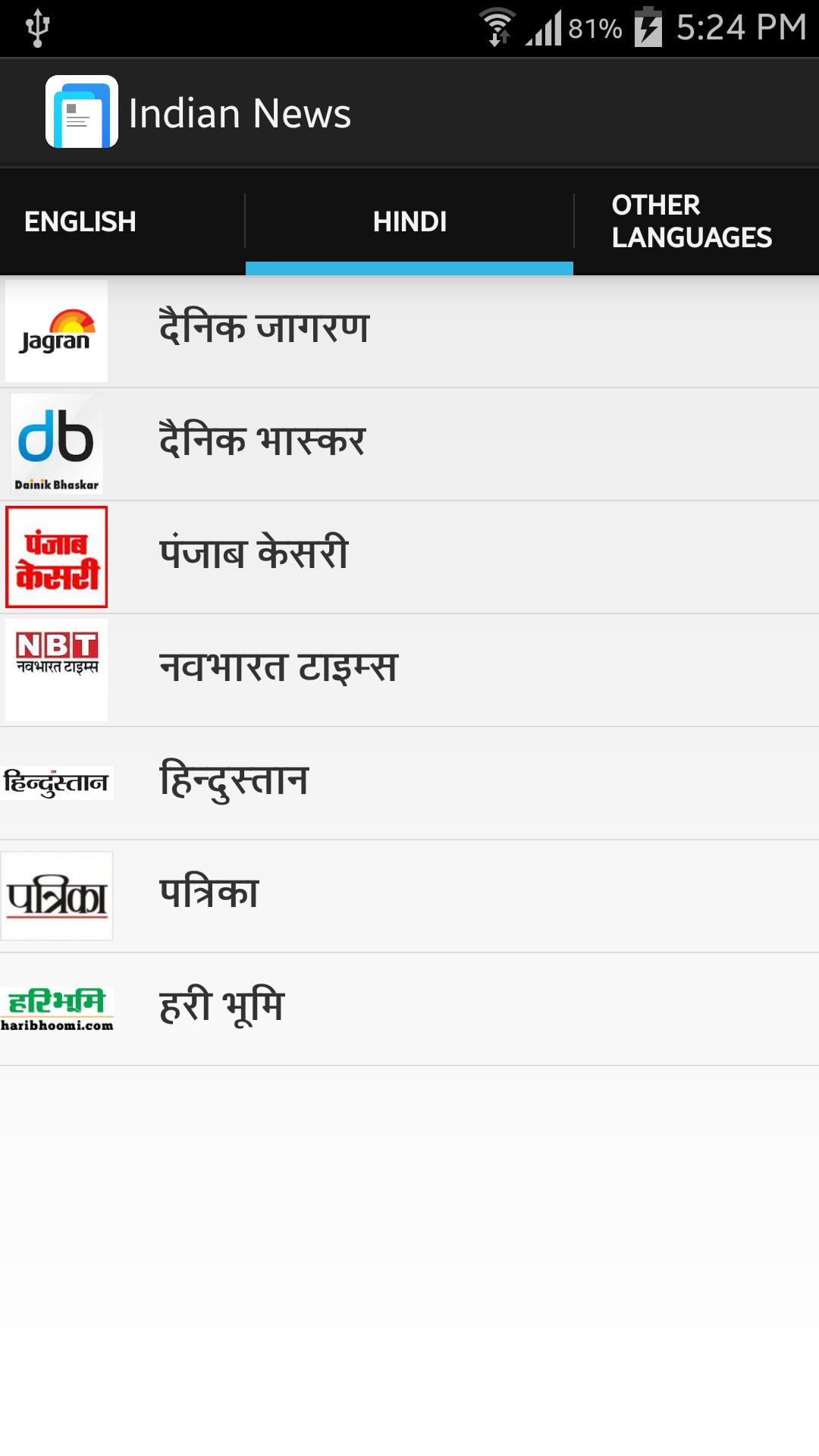Screen dimensions: 819x1456
Task: Click the Jagran logo icon
Action: point(57,329)
